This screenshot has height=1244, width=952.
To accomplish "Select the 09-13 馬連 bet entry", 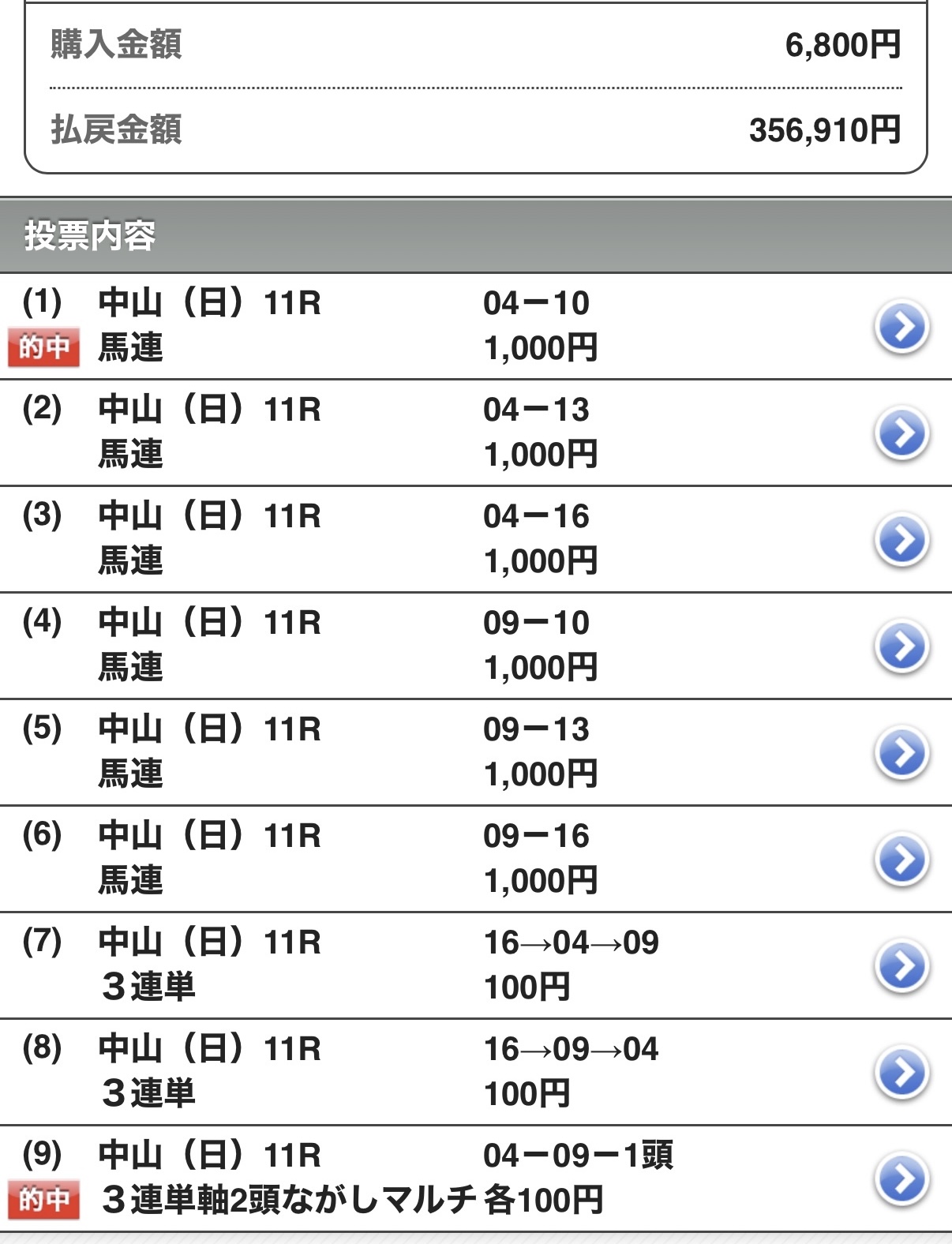I will [x=901, y=753].
